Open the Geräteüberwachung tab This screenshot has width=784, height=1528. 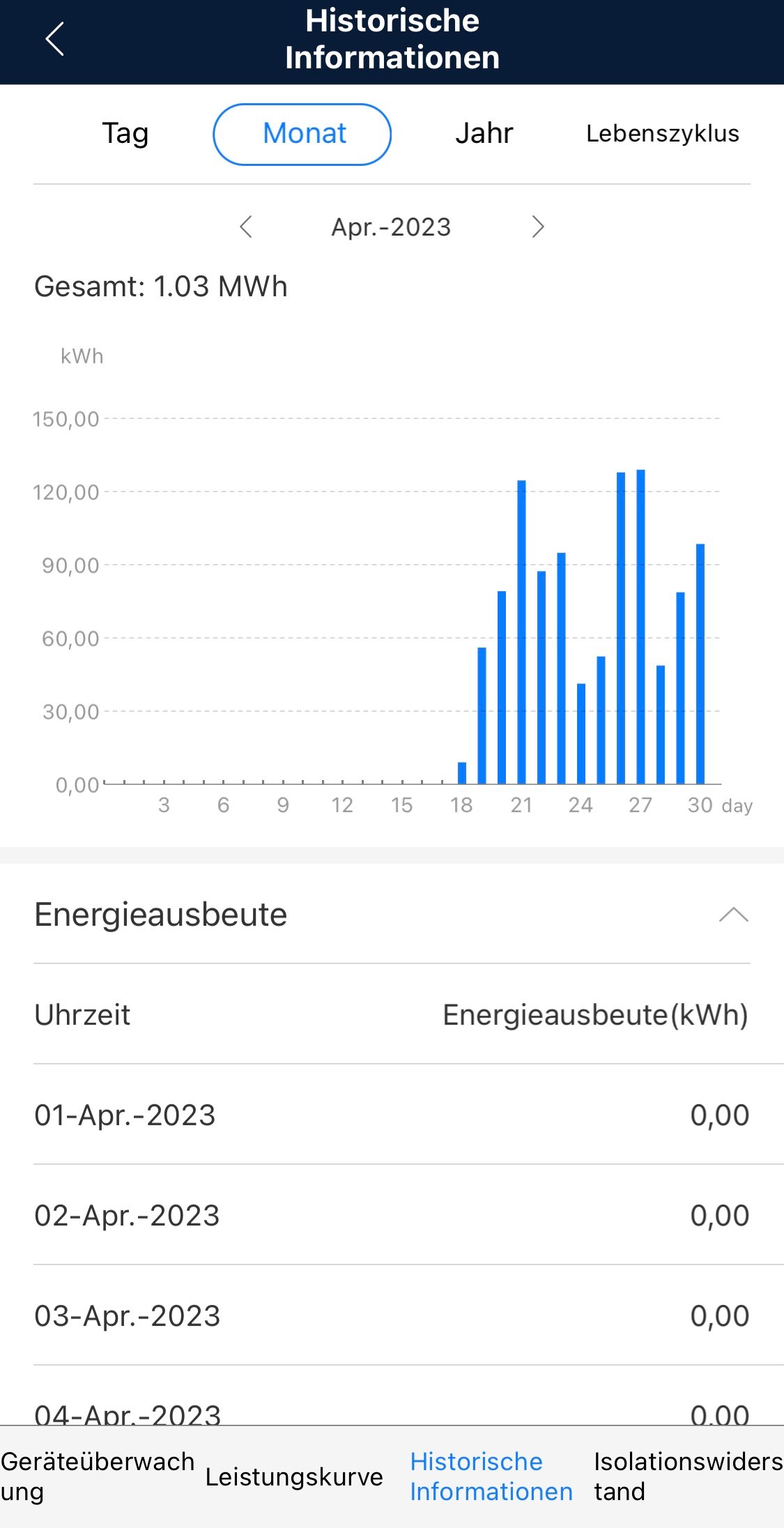[x=98, y=1476]
